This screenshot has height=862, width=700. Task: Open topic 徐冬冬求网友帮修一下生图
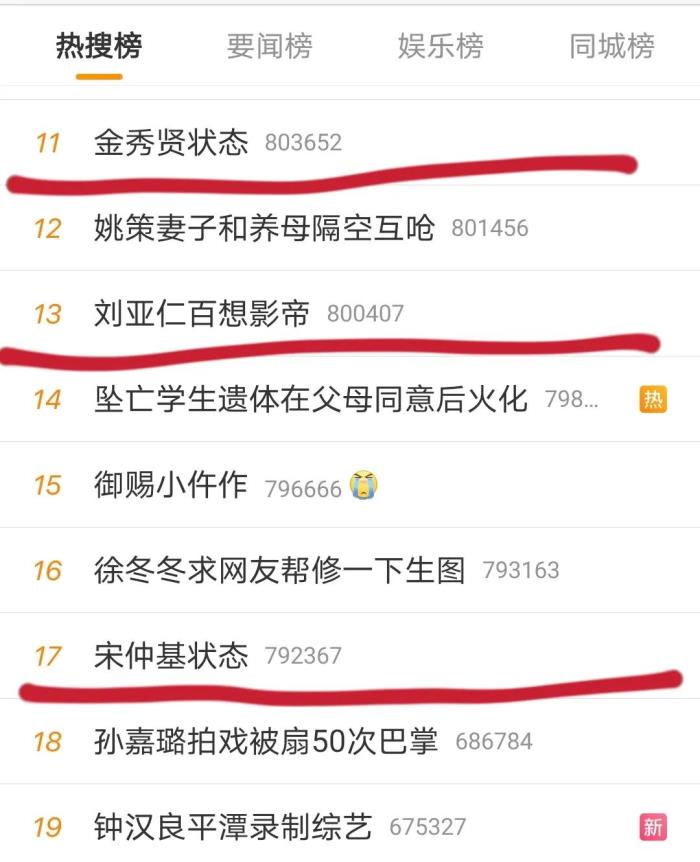280,571
